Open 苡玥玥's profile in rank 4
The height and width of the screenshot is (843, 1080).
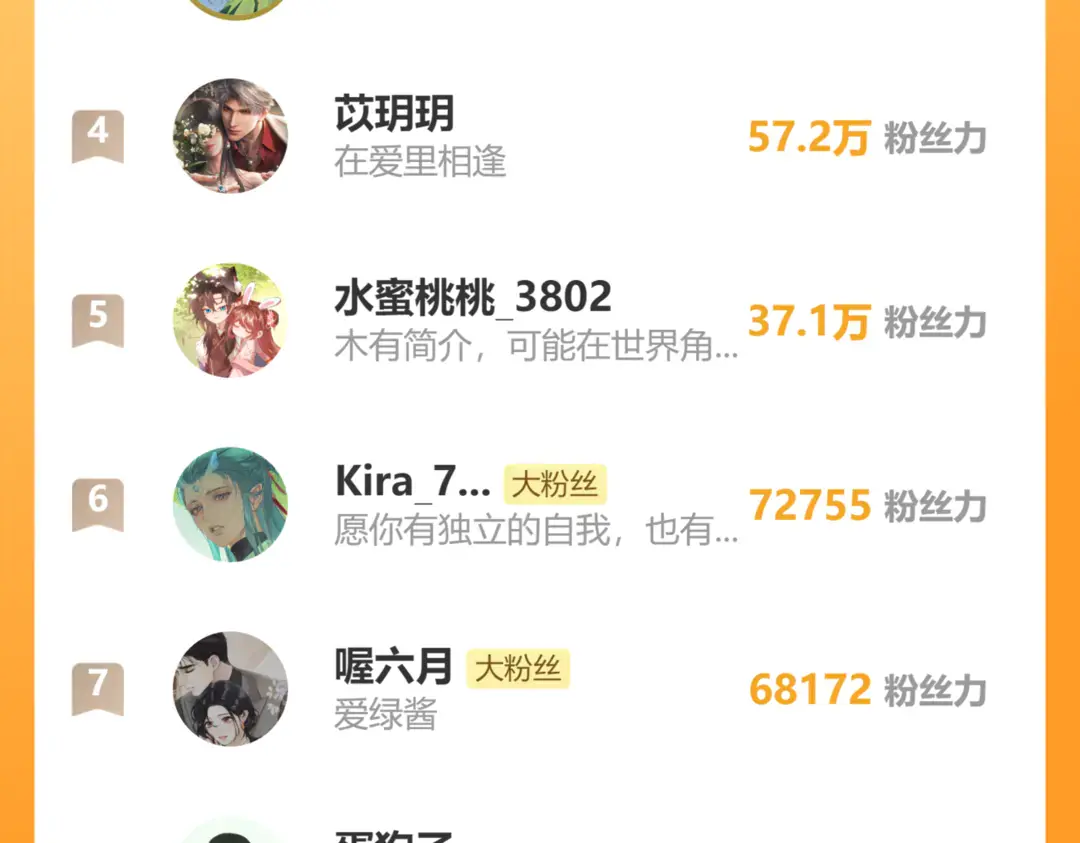point(394,115)
